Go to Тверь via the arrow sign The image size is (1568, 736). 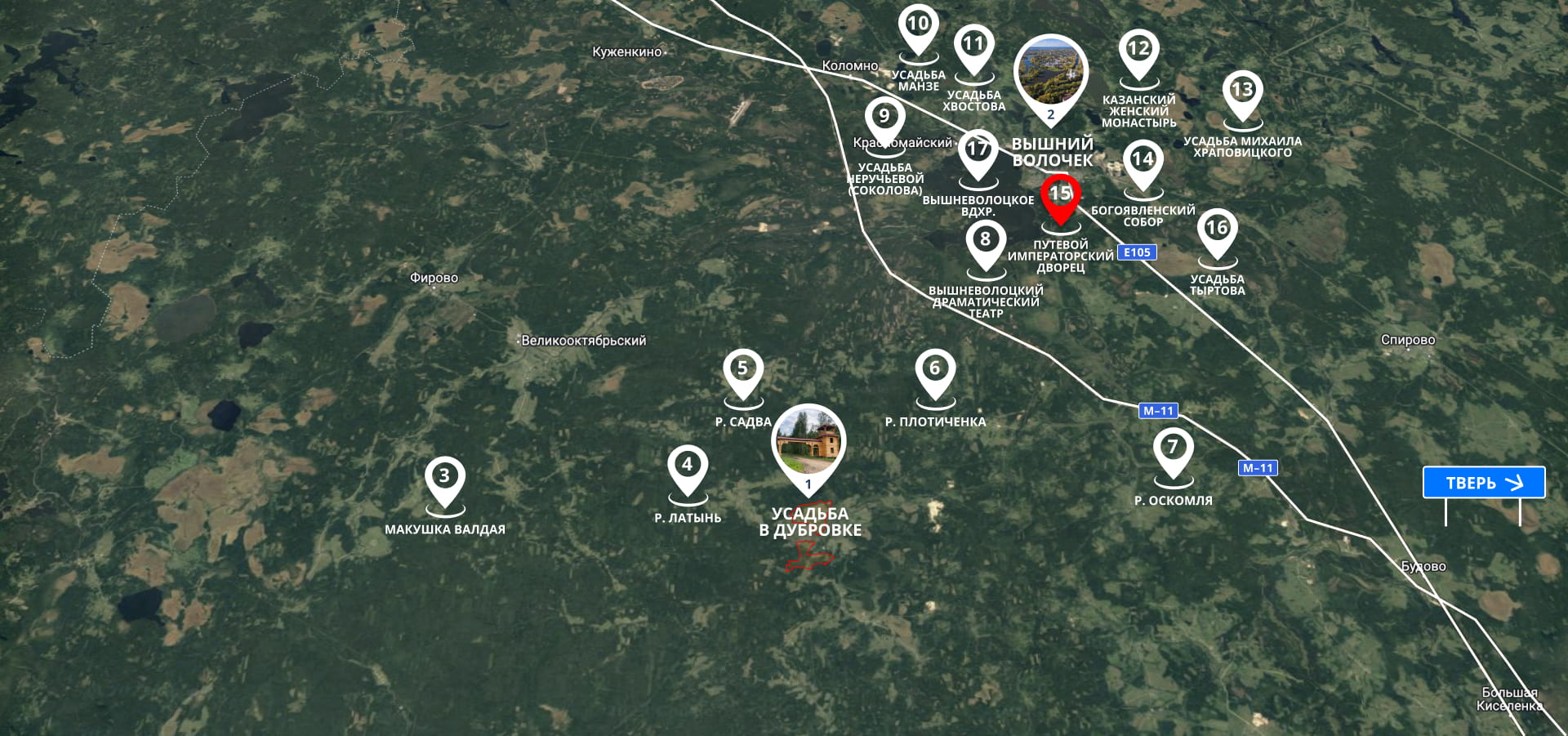[x=1483, y=483]
